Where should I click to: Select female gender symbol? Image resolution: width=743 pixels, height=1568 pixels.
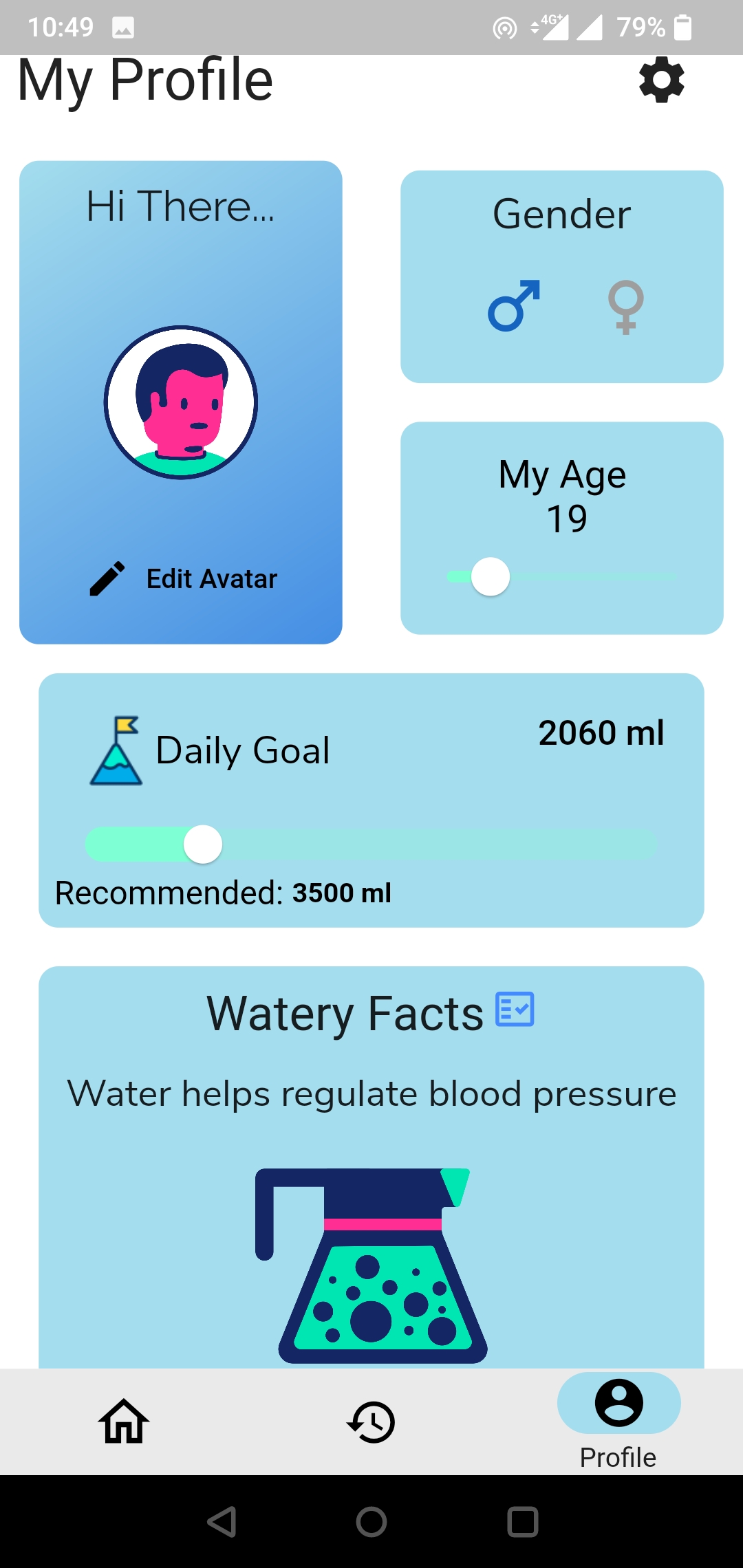[x=625, y=307]
